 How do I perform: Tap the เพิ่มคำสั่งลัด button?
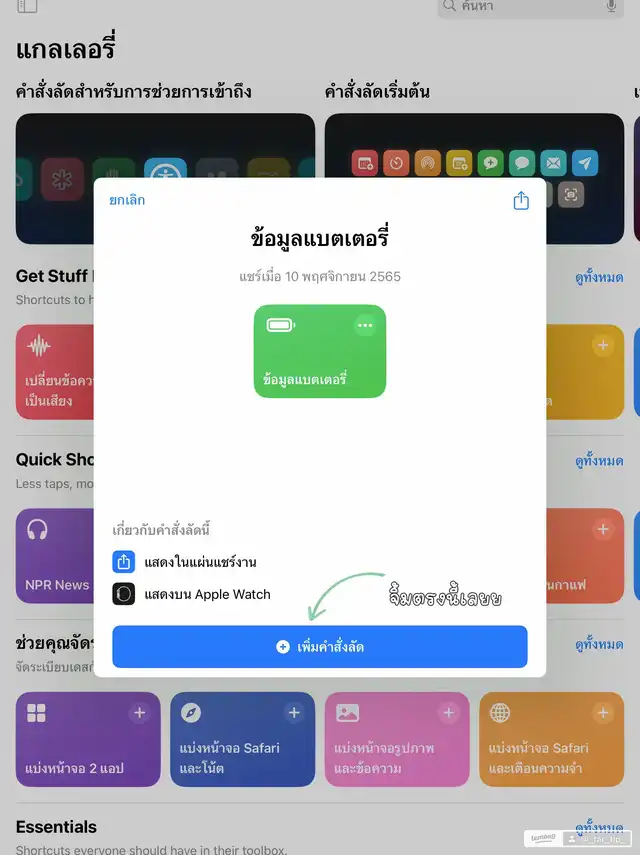pos(320,647)
